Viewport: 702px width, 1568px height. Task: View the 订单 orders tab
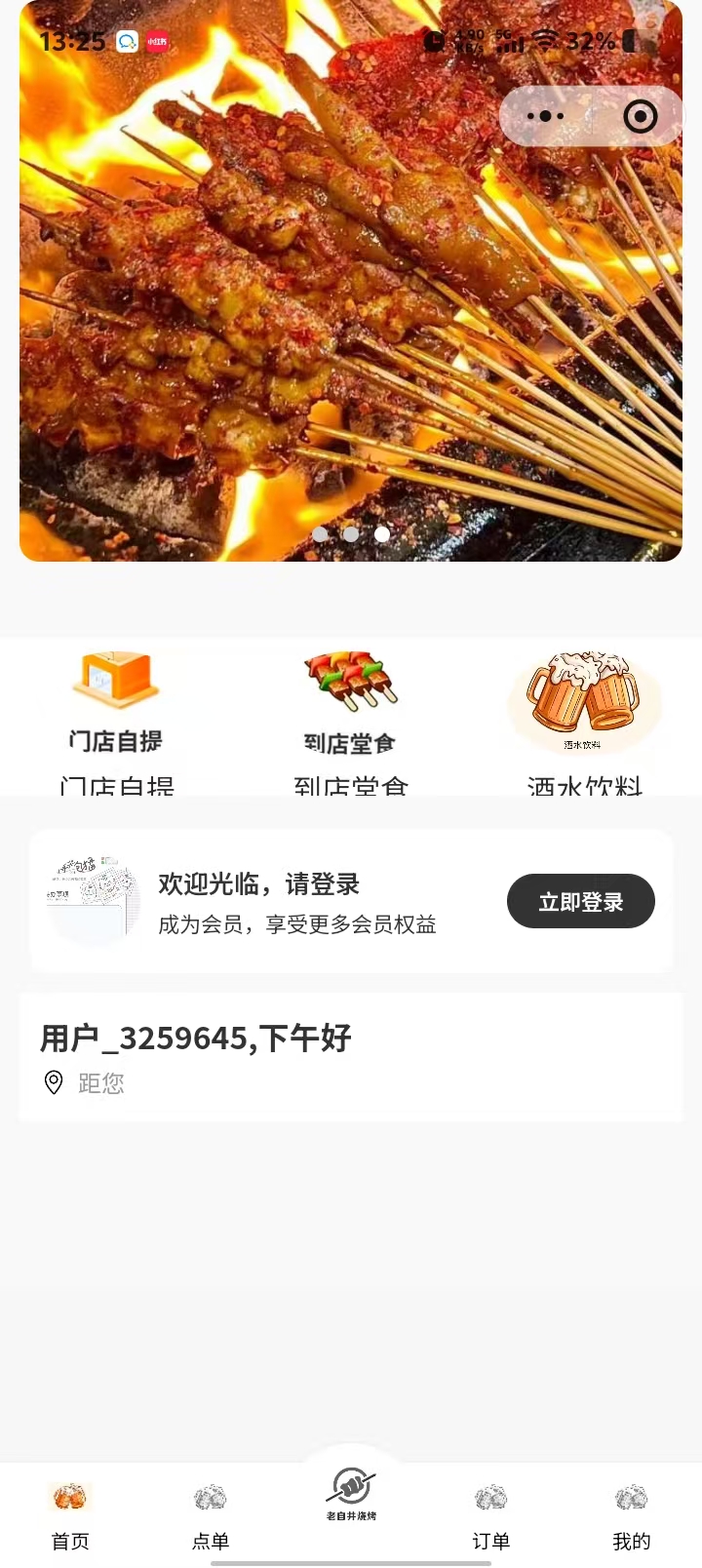coord(491,1516)
